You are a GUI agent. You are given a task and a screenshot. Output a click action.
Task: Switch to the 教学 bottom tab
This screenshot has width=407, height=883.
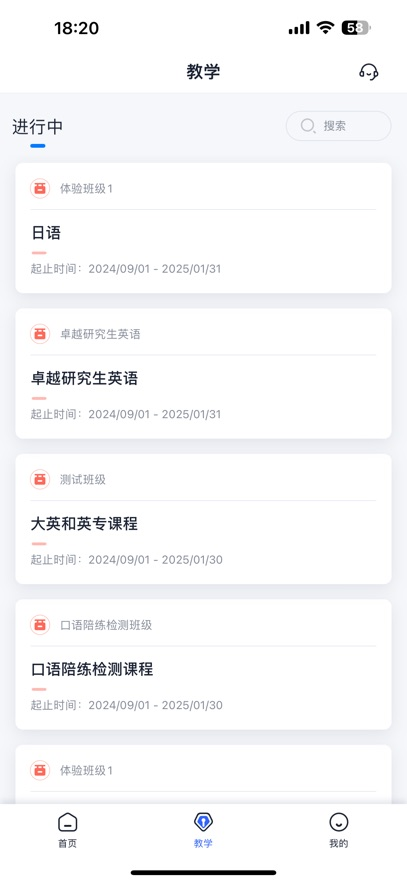[x=203, y=831]
